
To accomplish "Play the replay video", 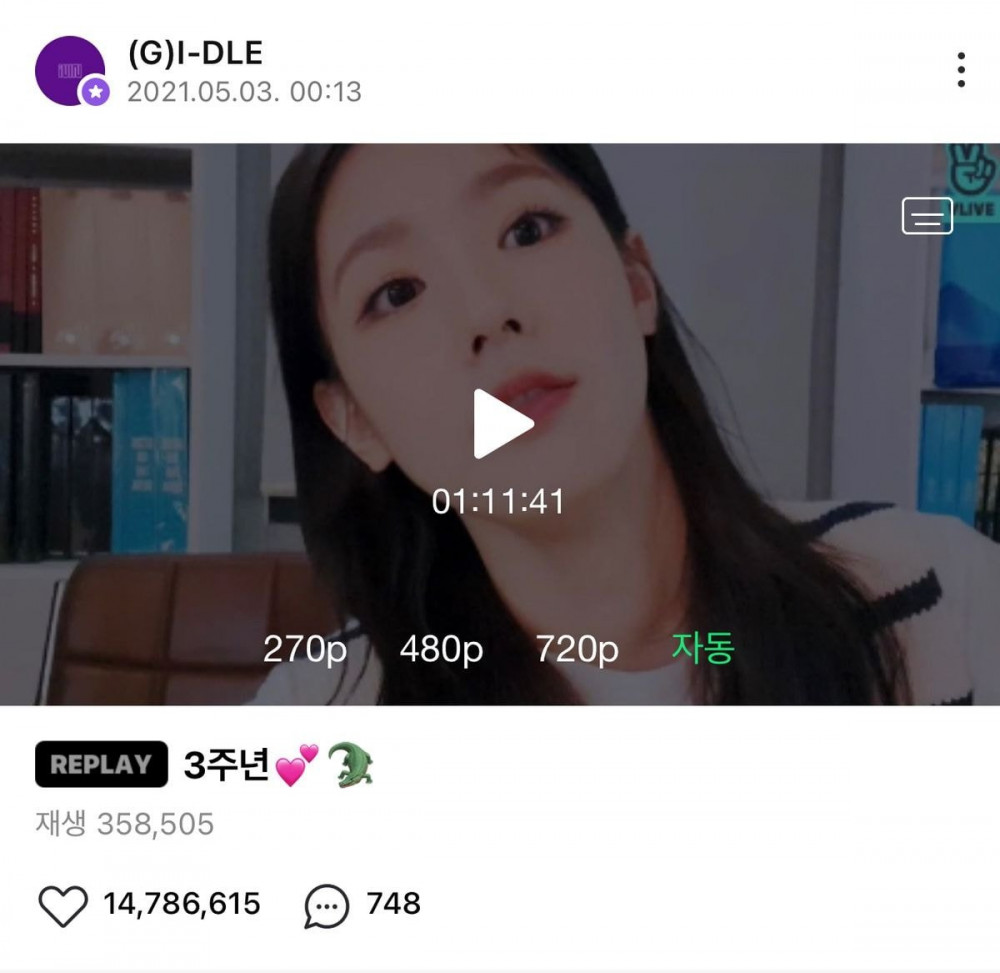I will point(502,424).
